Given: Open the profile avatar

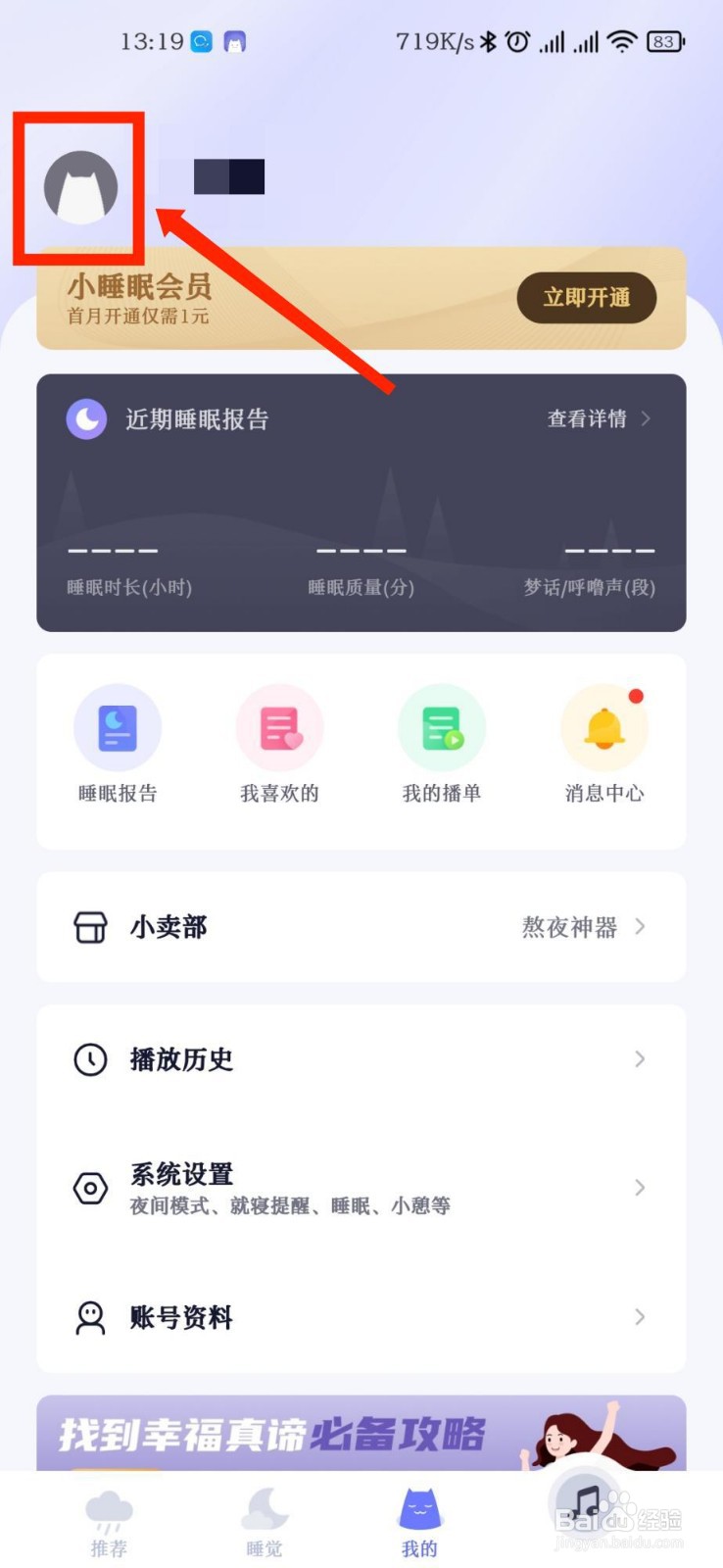Looking at the screenshot, I should [81, 187].
